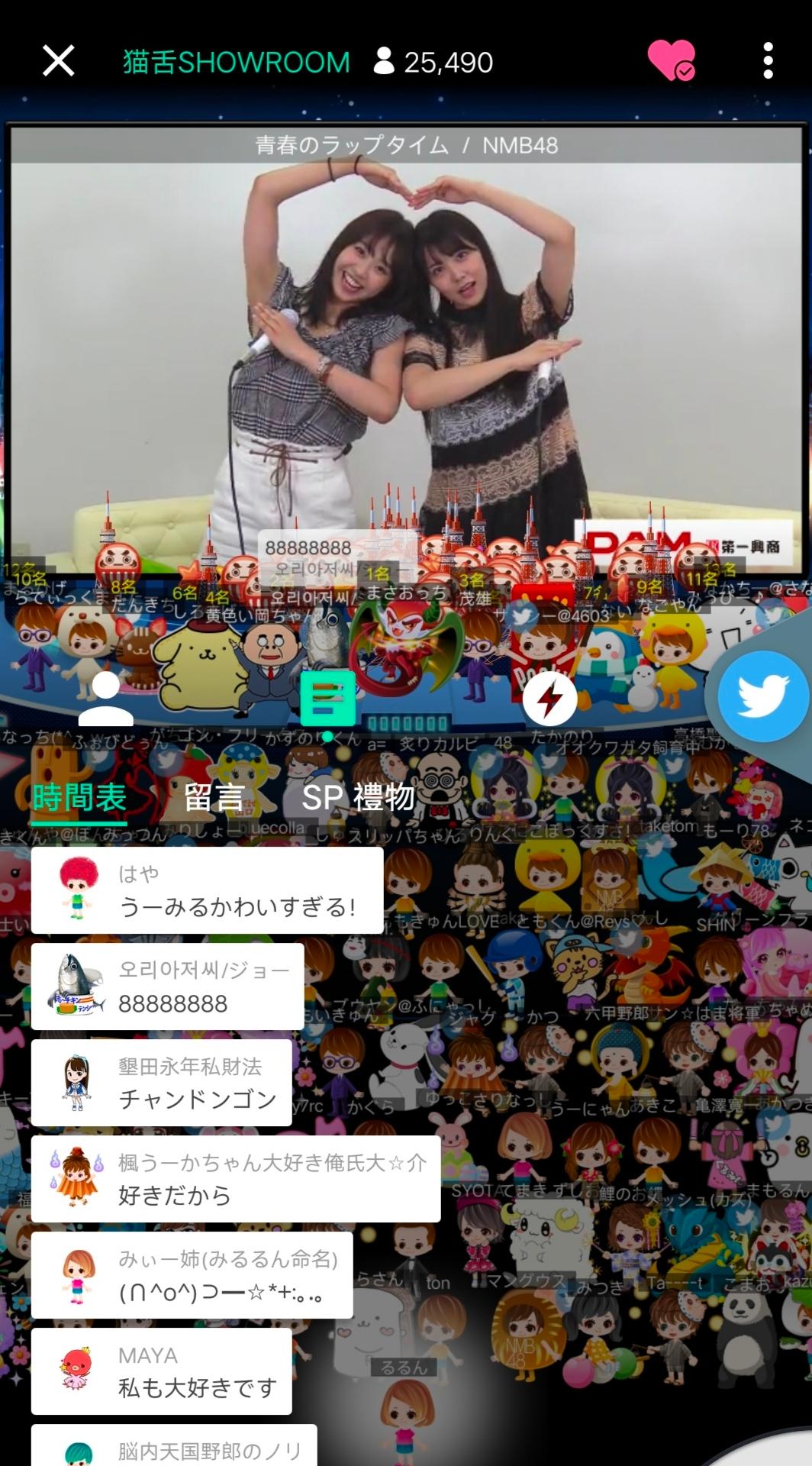The width and height of the screenshot is (812, 1466).
Task: Tap the green comment list icon
Action: [327, 699]
